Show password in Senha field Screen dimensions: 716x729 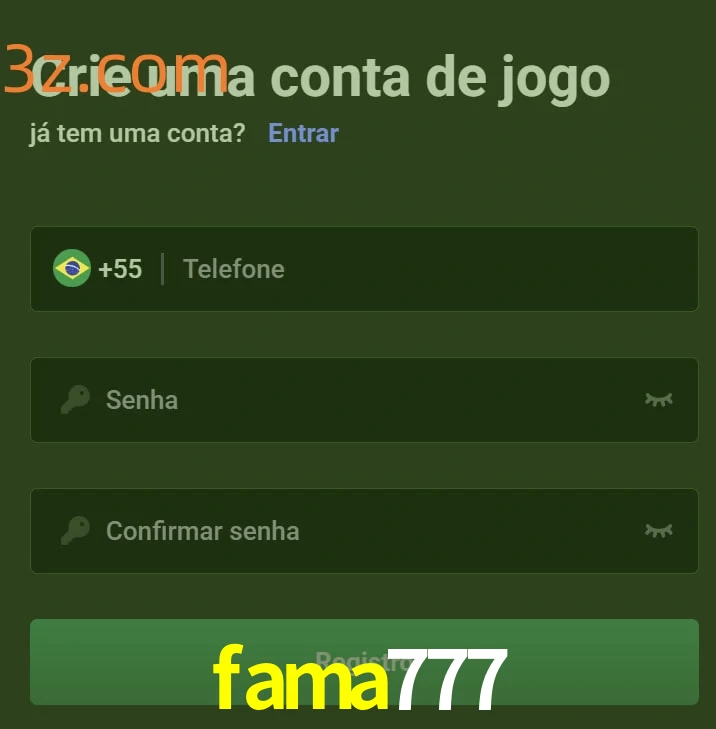click(658, 400)
